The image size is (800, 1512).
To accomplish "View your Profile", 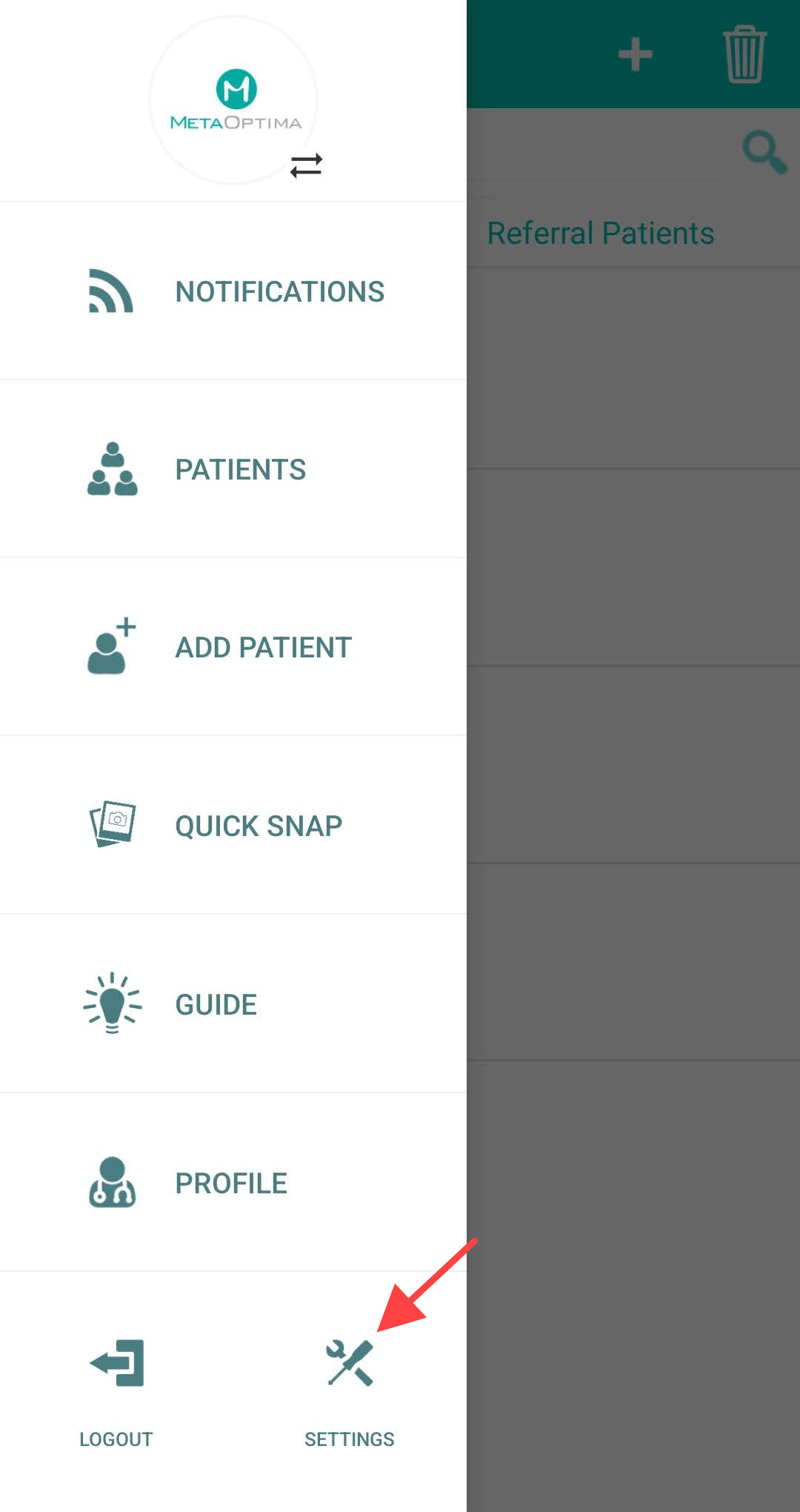I will coord(233,1182).
